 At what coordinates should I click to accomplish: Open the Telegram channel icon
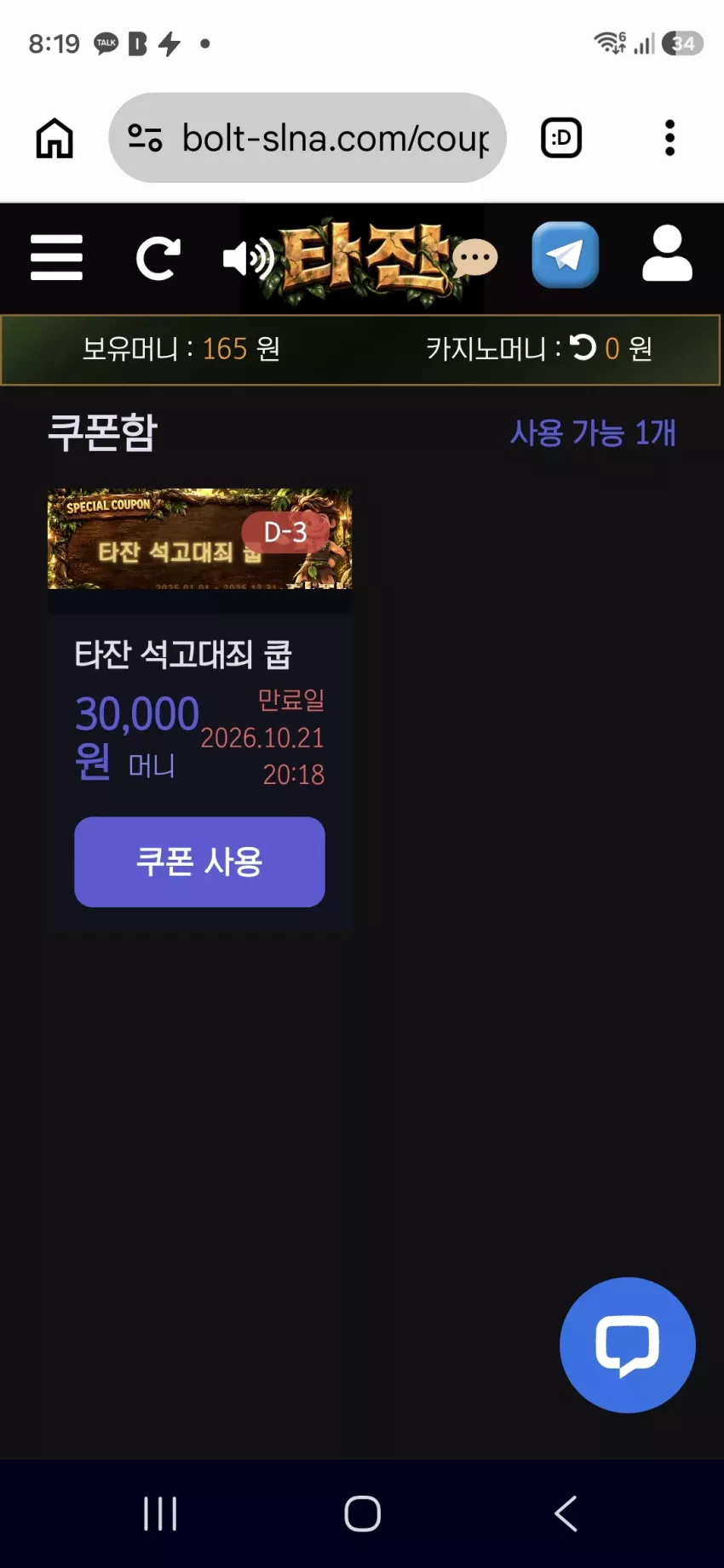(565, 255)
